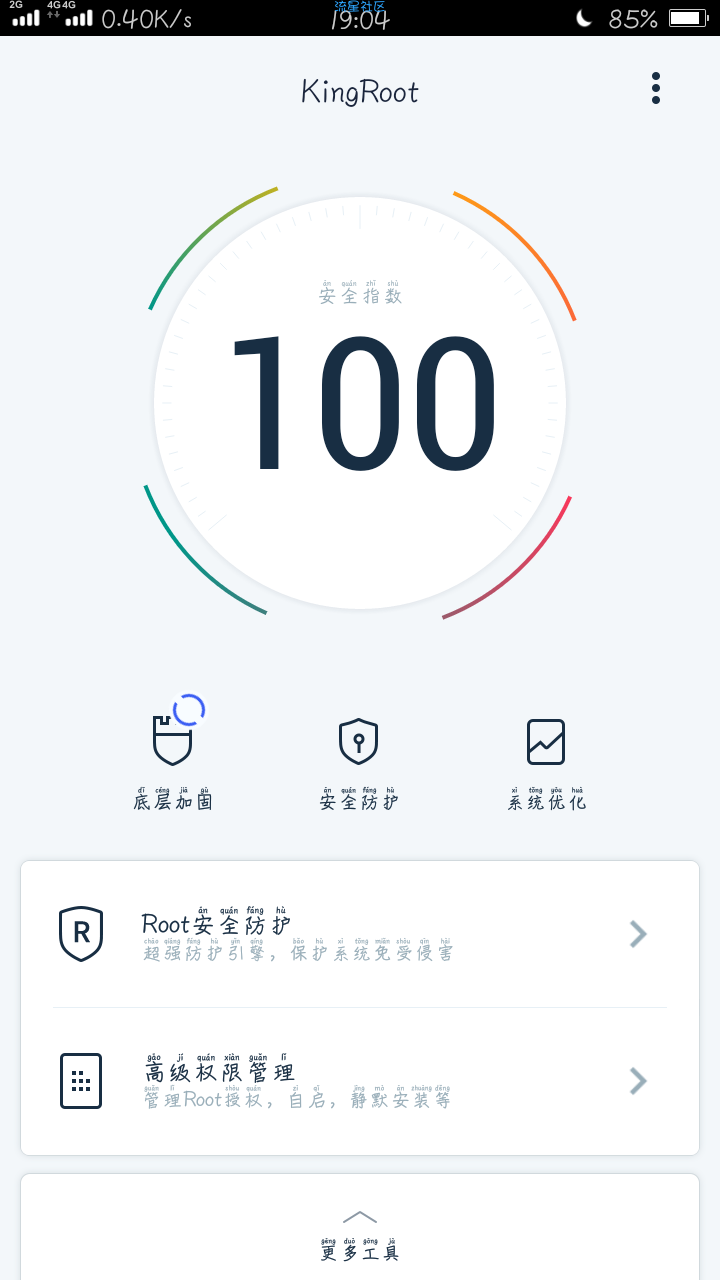Open the Root安全防护 row

click(x=360, y=934)
